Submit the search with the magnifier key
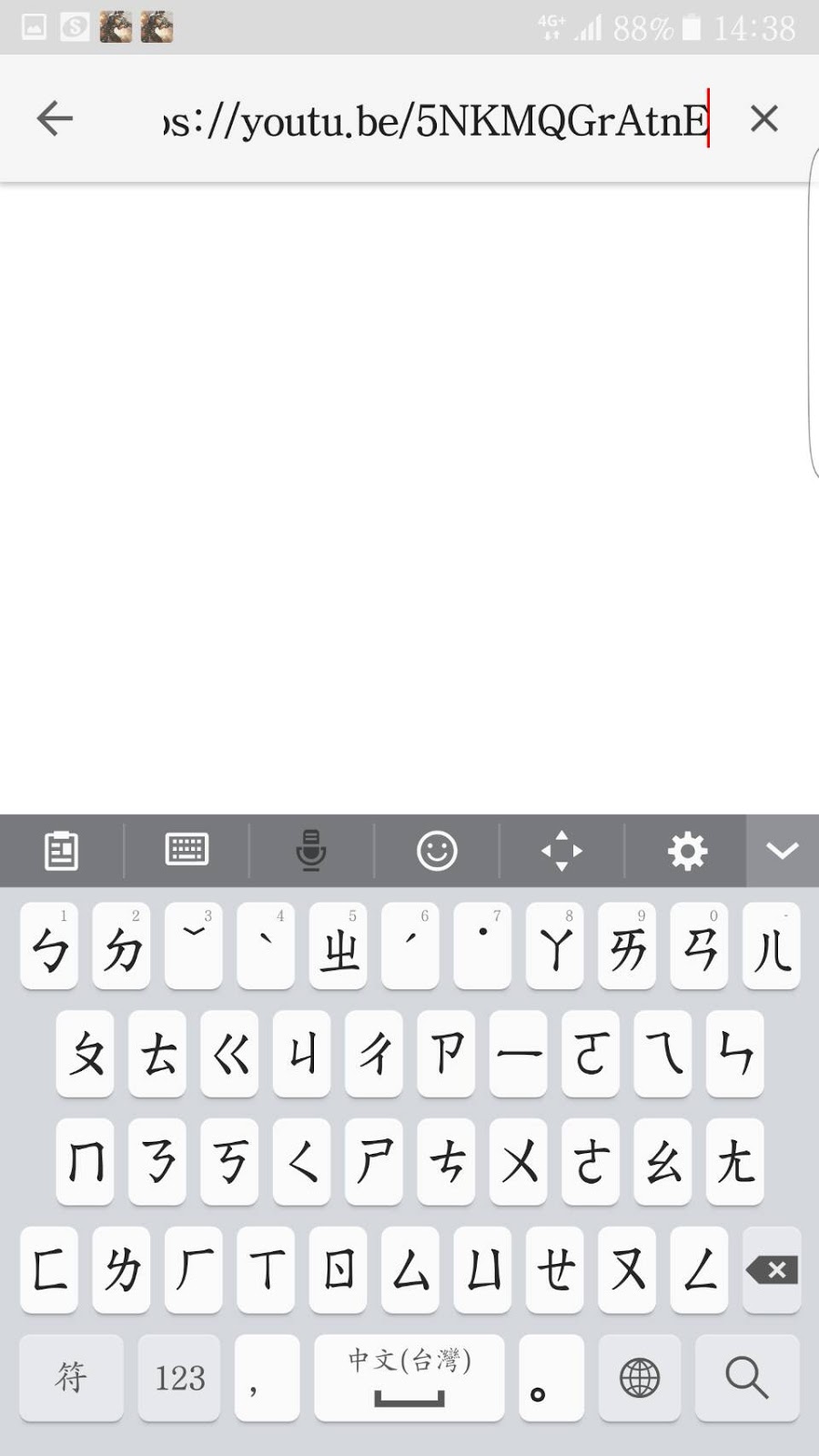The height and width of the screenshot is (1456, 819). point(746,1378)
